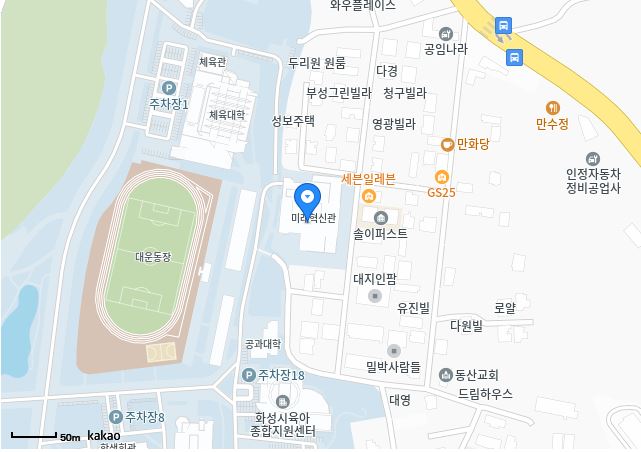Open the GS25 convenience store marker
The width and height of the screenshot is (641, 452).
443,177
